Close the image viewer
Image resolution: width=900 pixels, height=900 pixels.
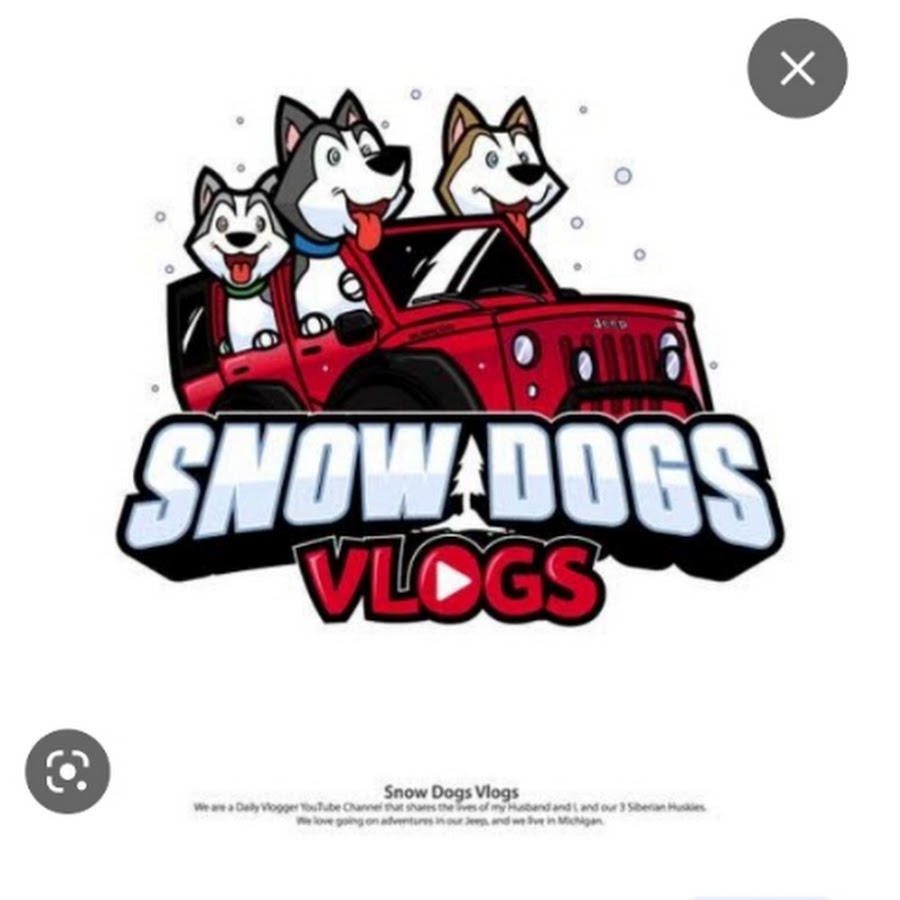[x=797, y=69]
